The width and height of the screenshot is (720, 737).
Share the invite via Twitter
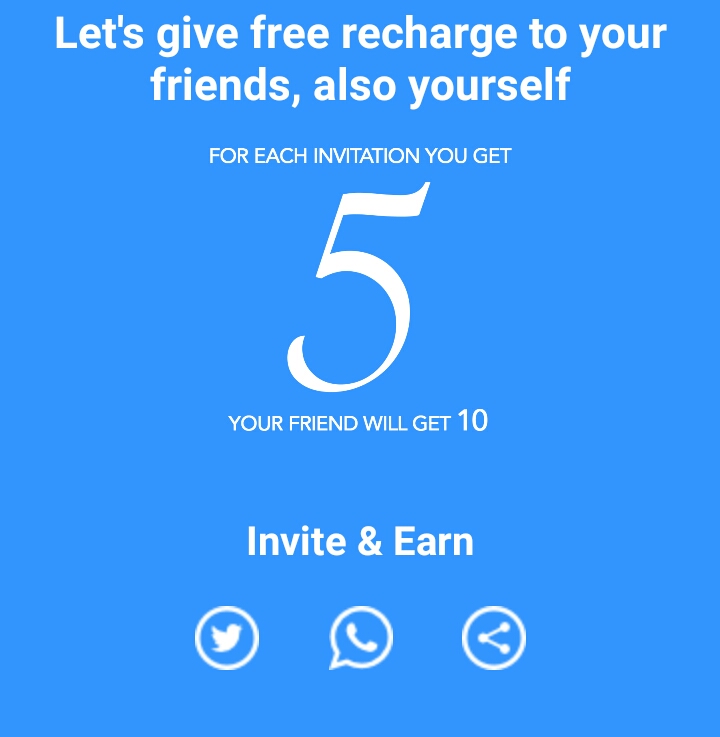(x=227, y=638)
